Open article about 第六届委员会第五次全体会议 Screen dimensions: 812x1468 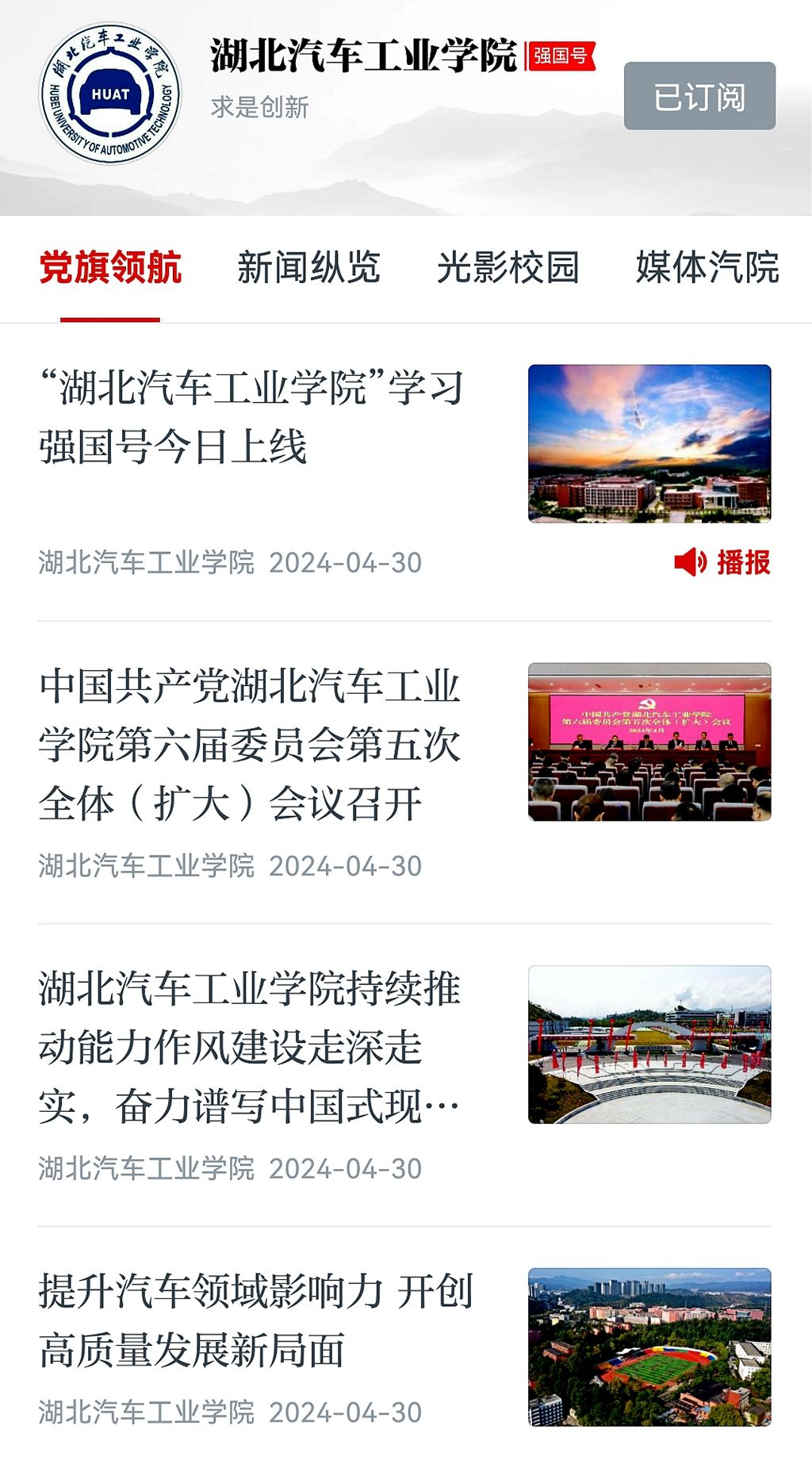click(251, 745)
